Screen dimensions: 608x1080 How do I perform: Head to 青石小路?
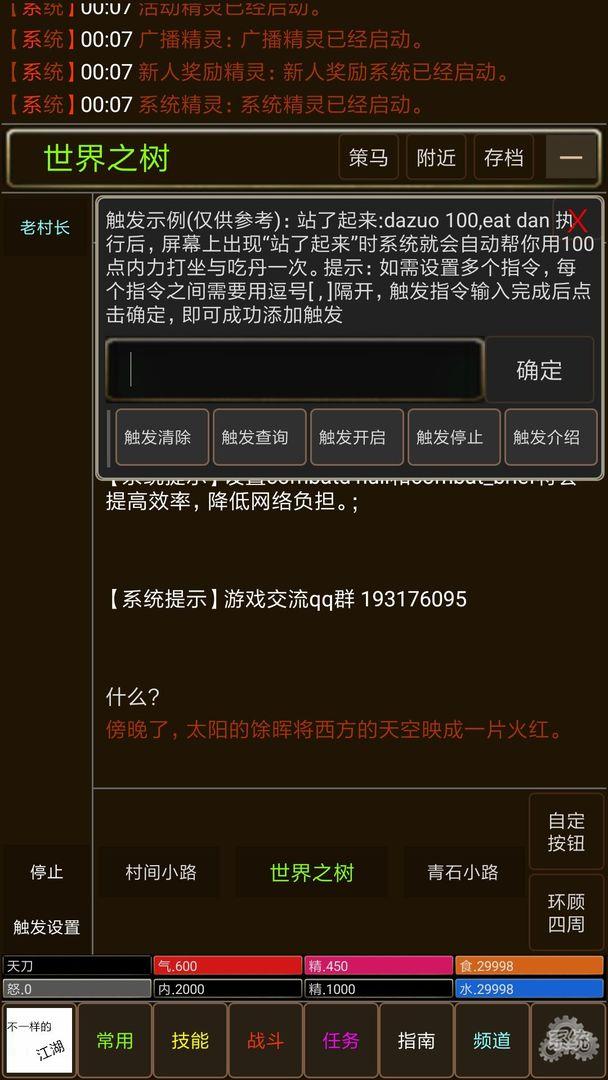(x=463, y=872)
